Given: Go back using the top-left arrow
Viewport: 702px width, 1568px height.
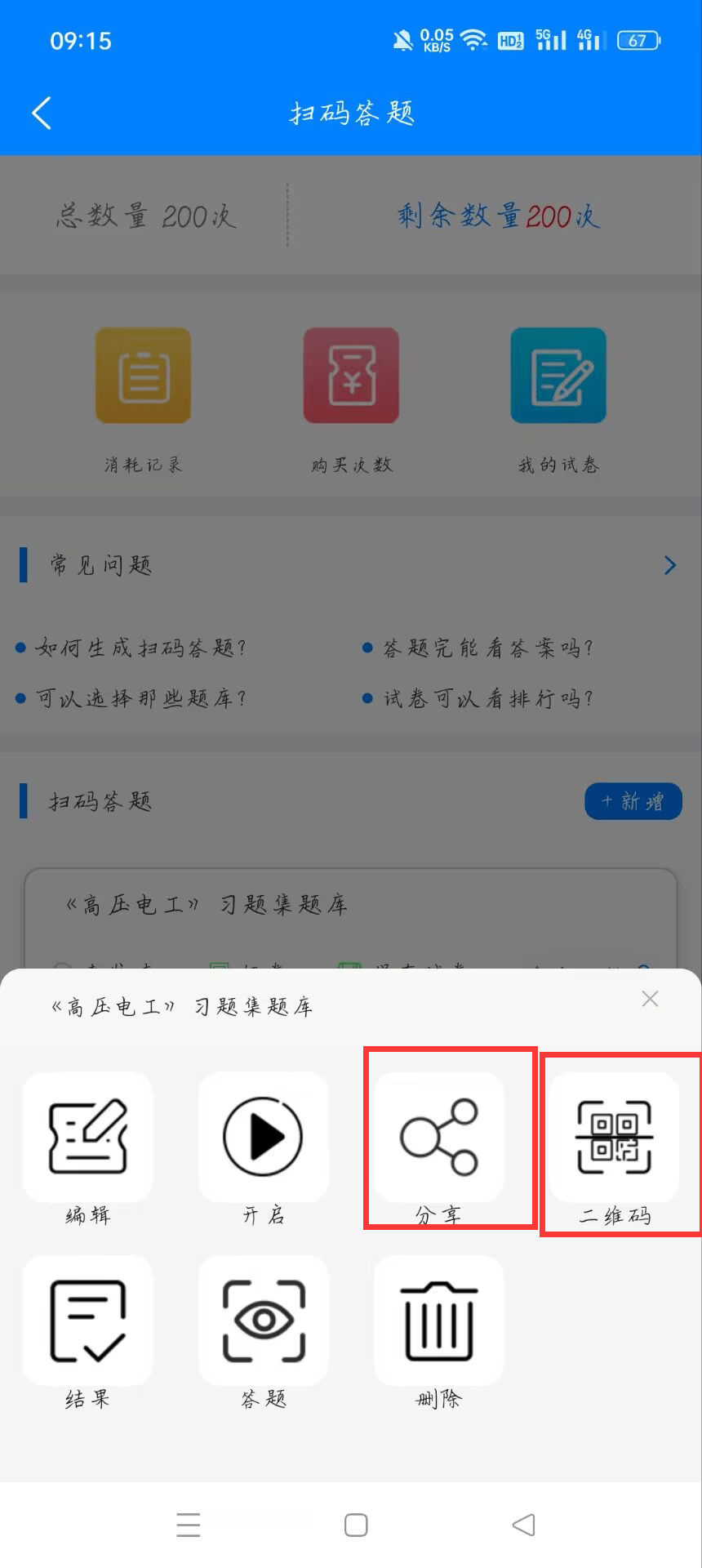Looking at the screenshot, I should click(x=42, y=113).
